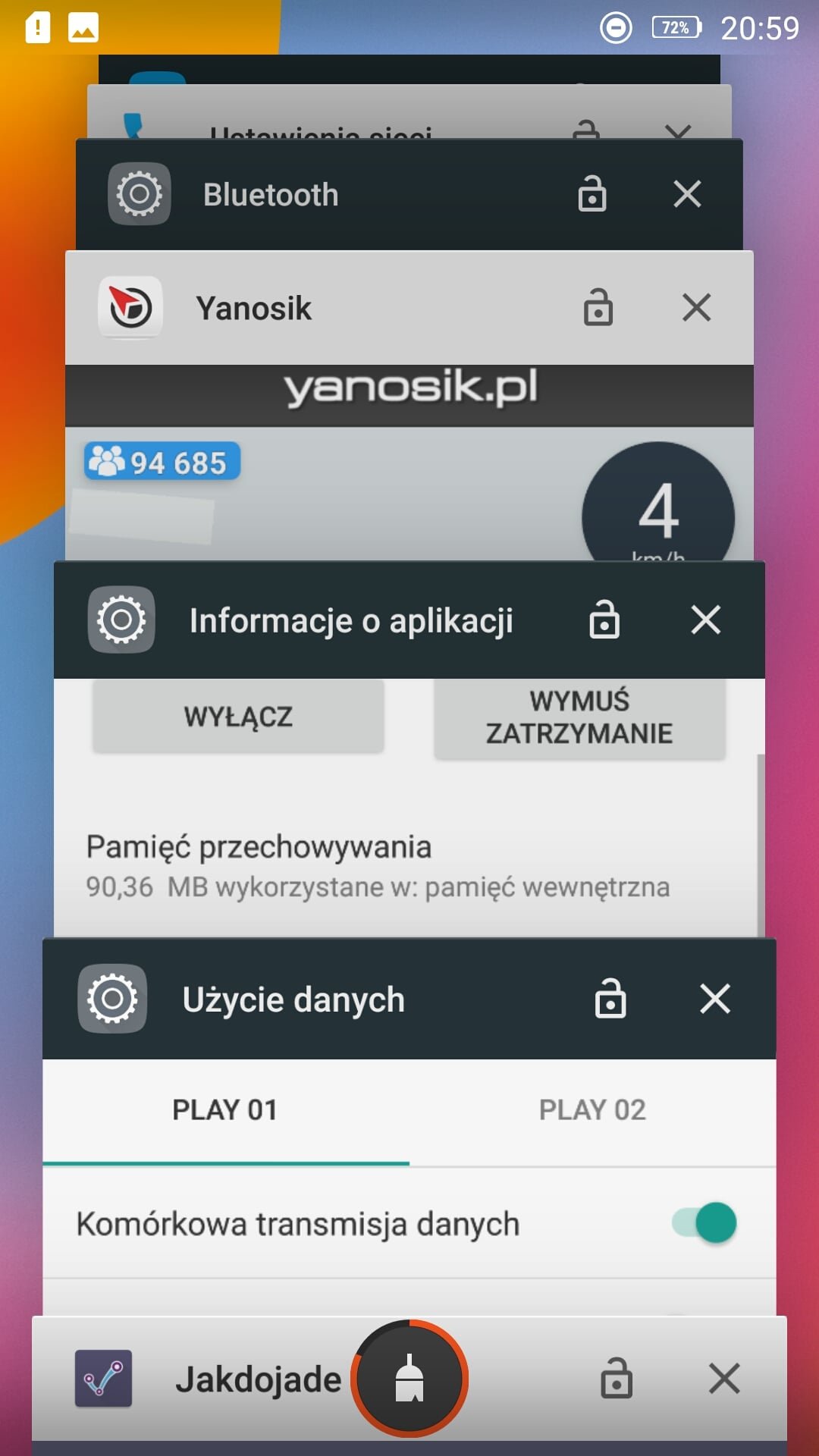Open the Jakdojade app card
819x1456 pixels.
258,1379
